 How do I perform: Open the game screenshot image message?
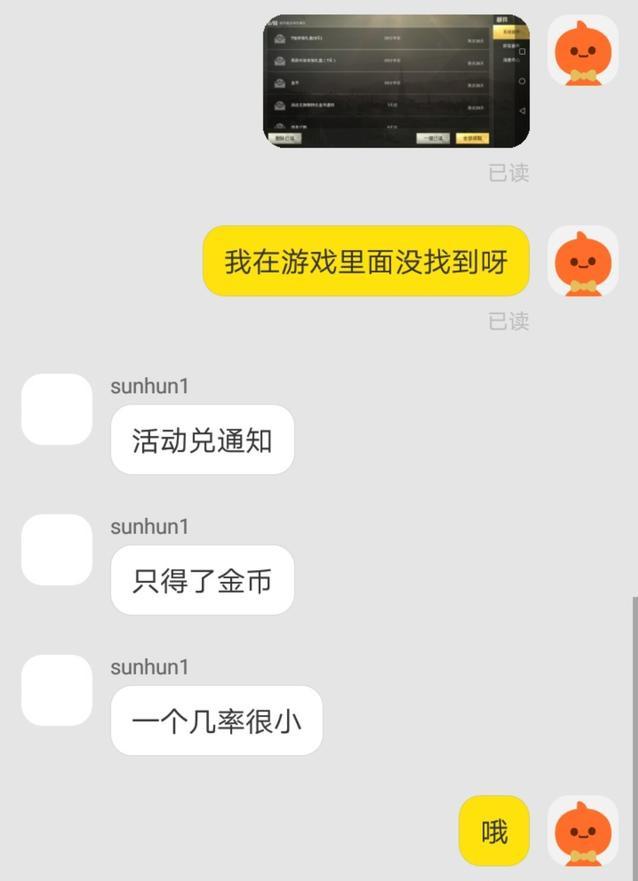[x=395, y=81]
